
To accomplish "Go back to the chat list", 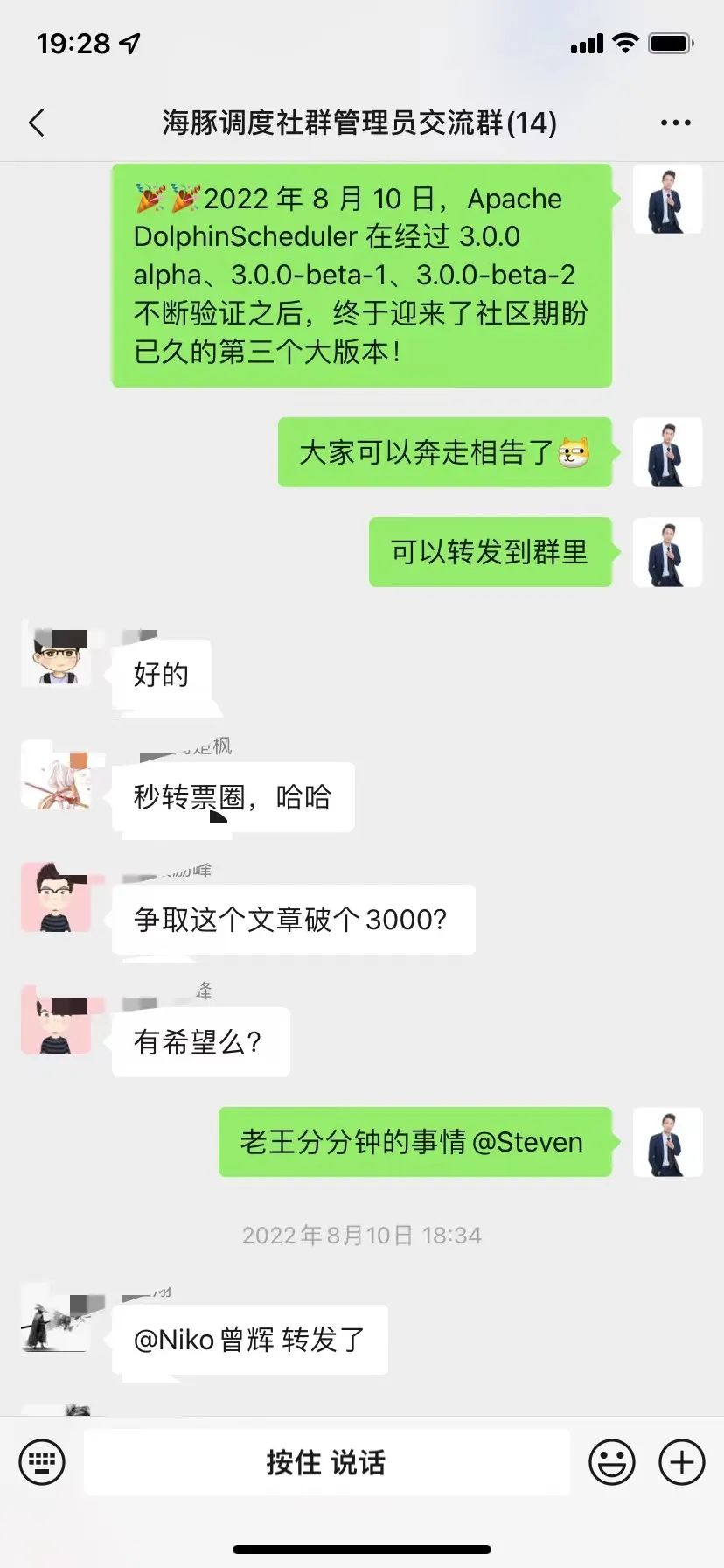I will [37, 122].
